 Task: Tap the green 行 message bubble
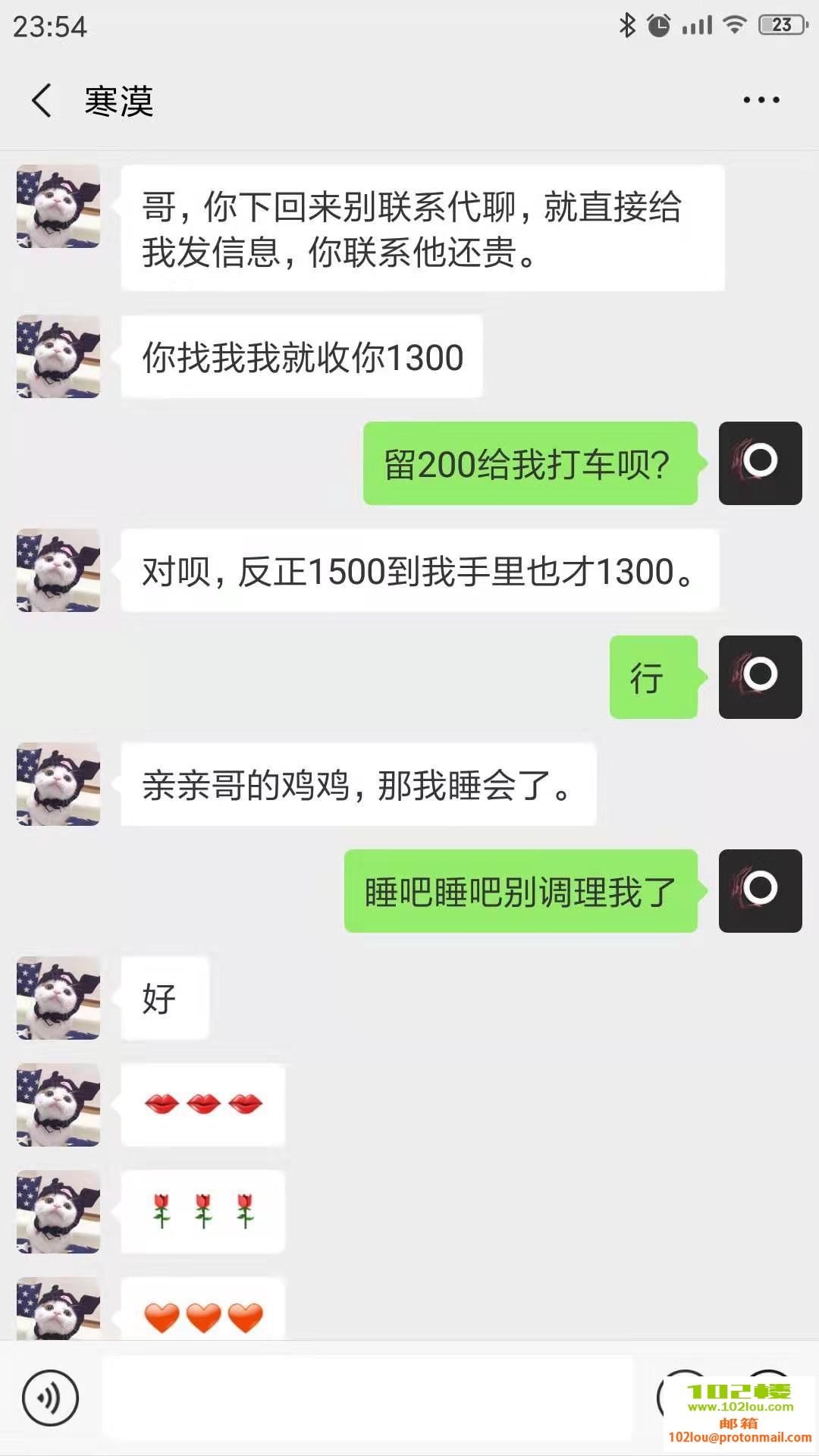tap(652, 677)
